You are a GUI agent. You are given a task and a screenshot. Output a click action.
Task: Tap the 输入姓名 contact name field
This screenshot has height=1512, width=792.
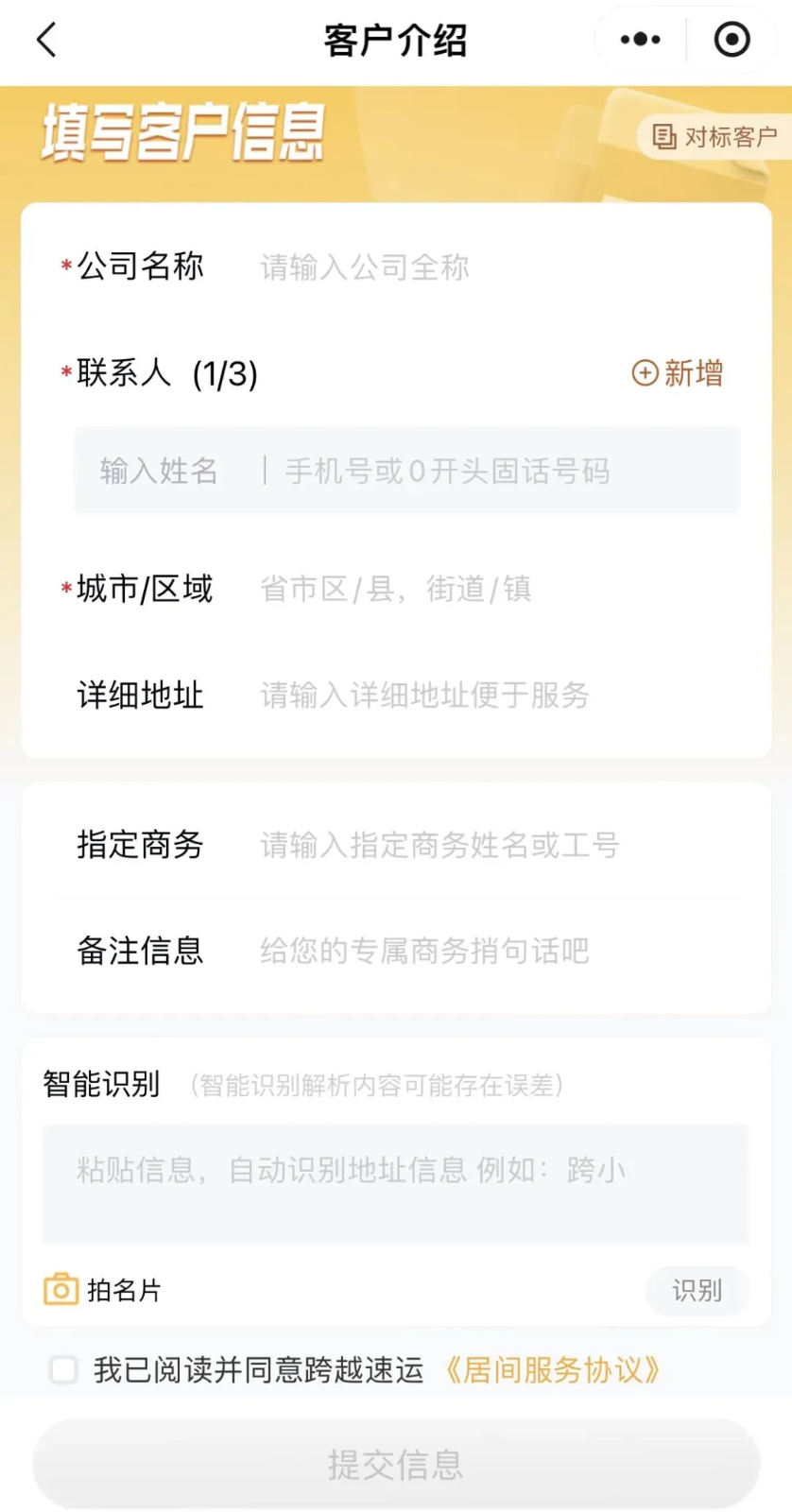click(161, 471)
